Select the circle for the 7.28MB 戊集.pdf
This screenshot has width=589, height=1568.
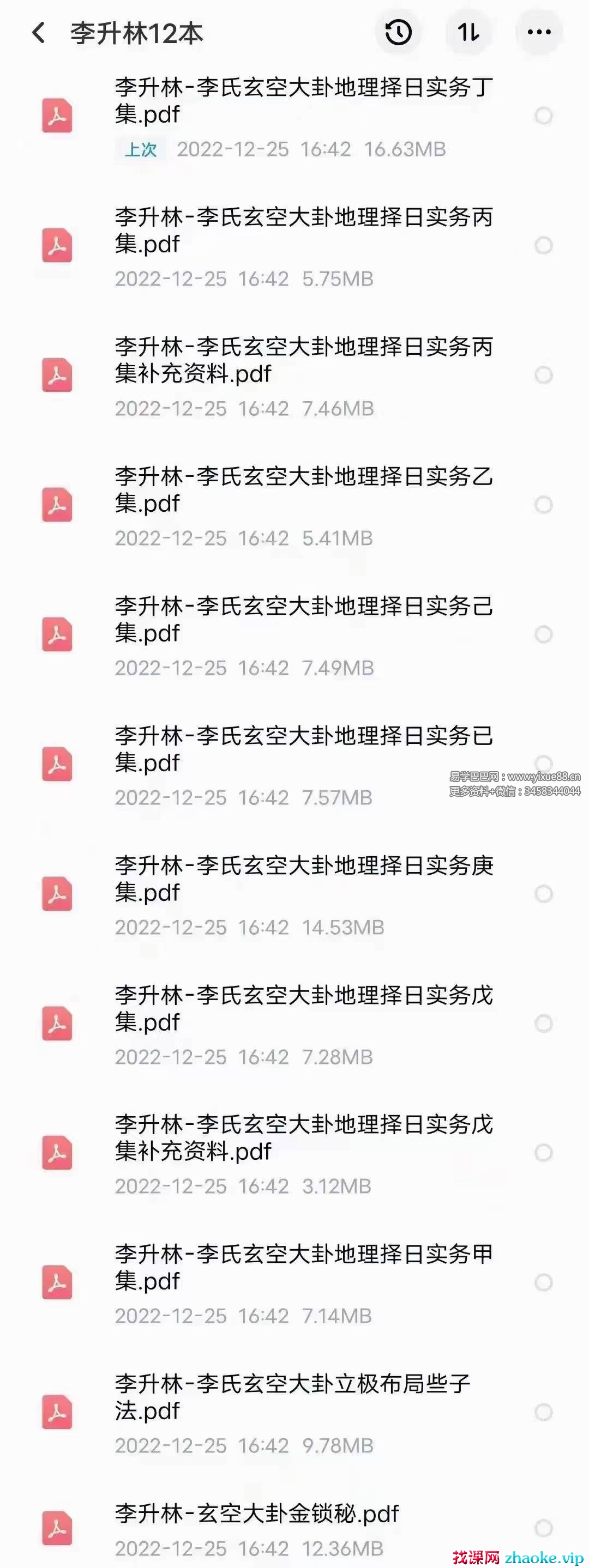click(543, 1023)
